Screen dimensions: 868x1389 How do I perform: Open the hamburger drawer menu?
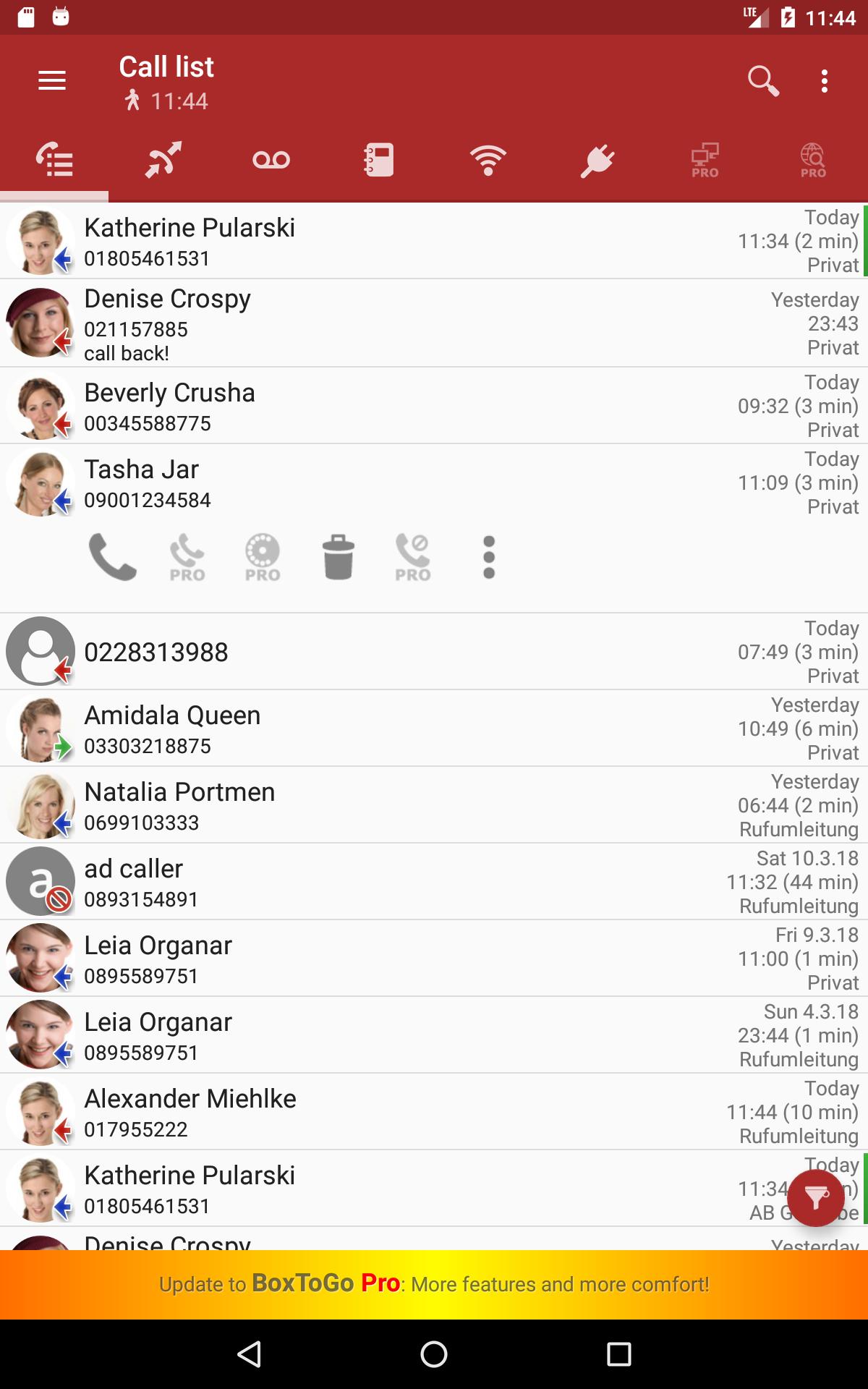(52, 80)
